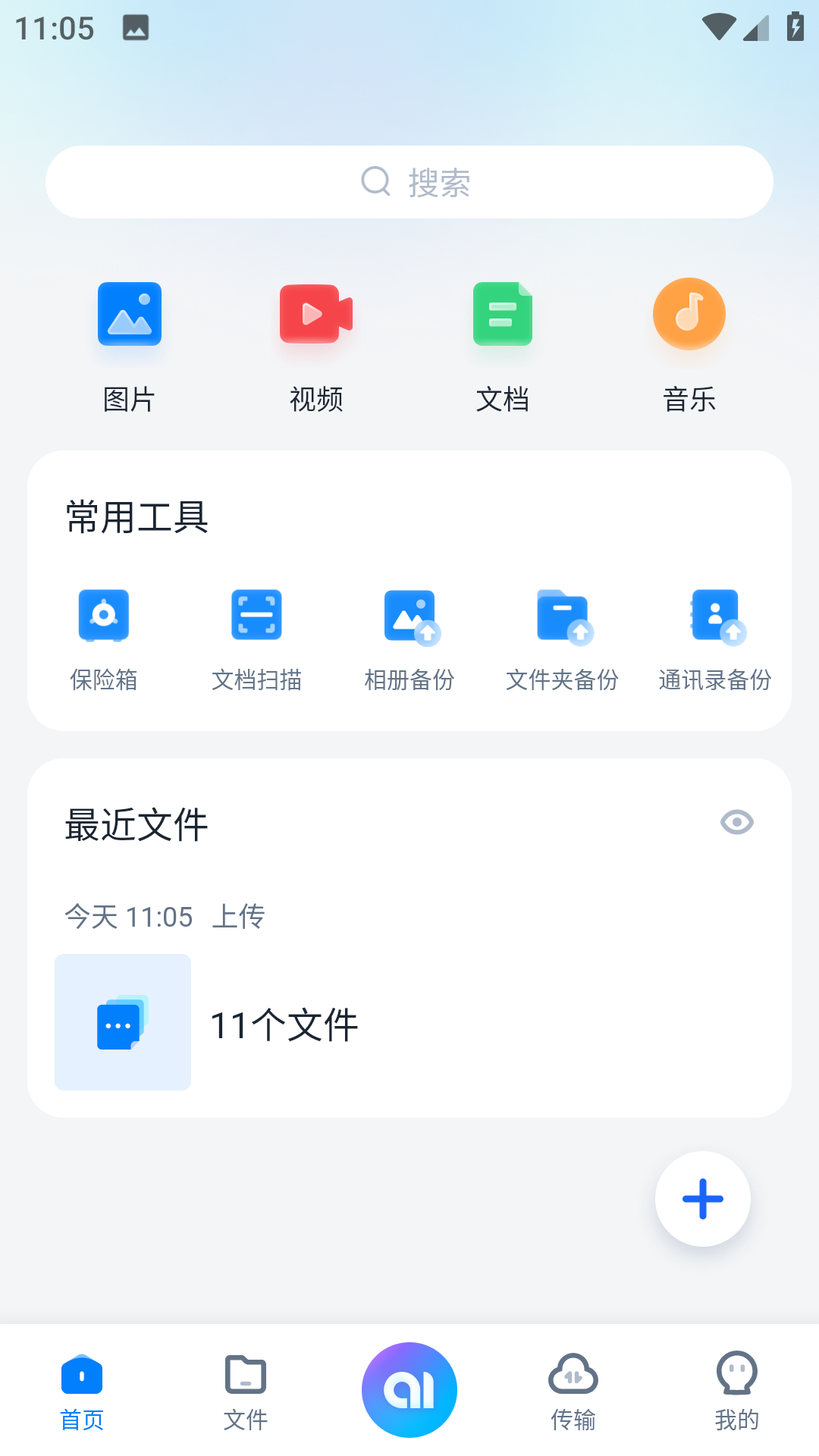This screenshot has width=819, height=1456.
Task: Open the 11个文件 recent upload
Action: [x=284, y=1023]
